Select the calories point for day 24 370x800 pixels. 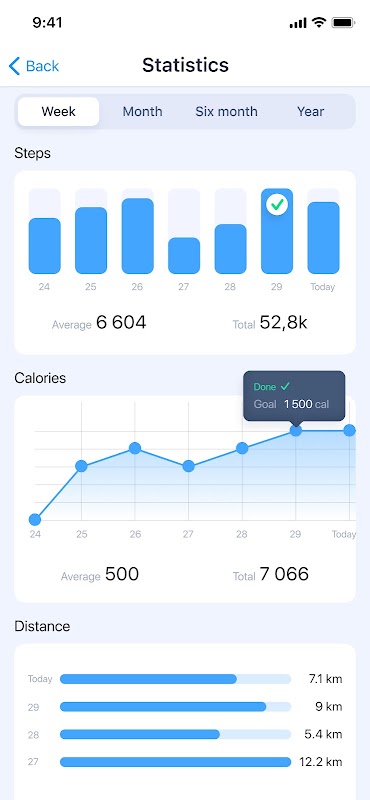[x=35, y=519]
